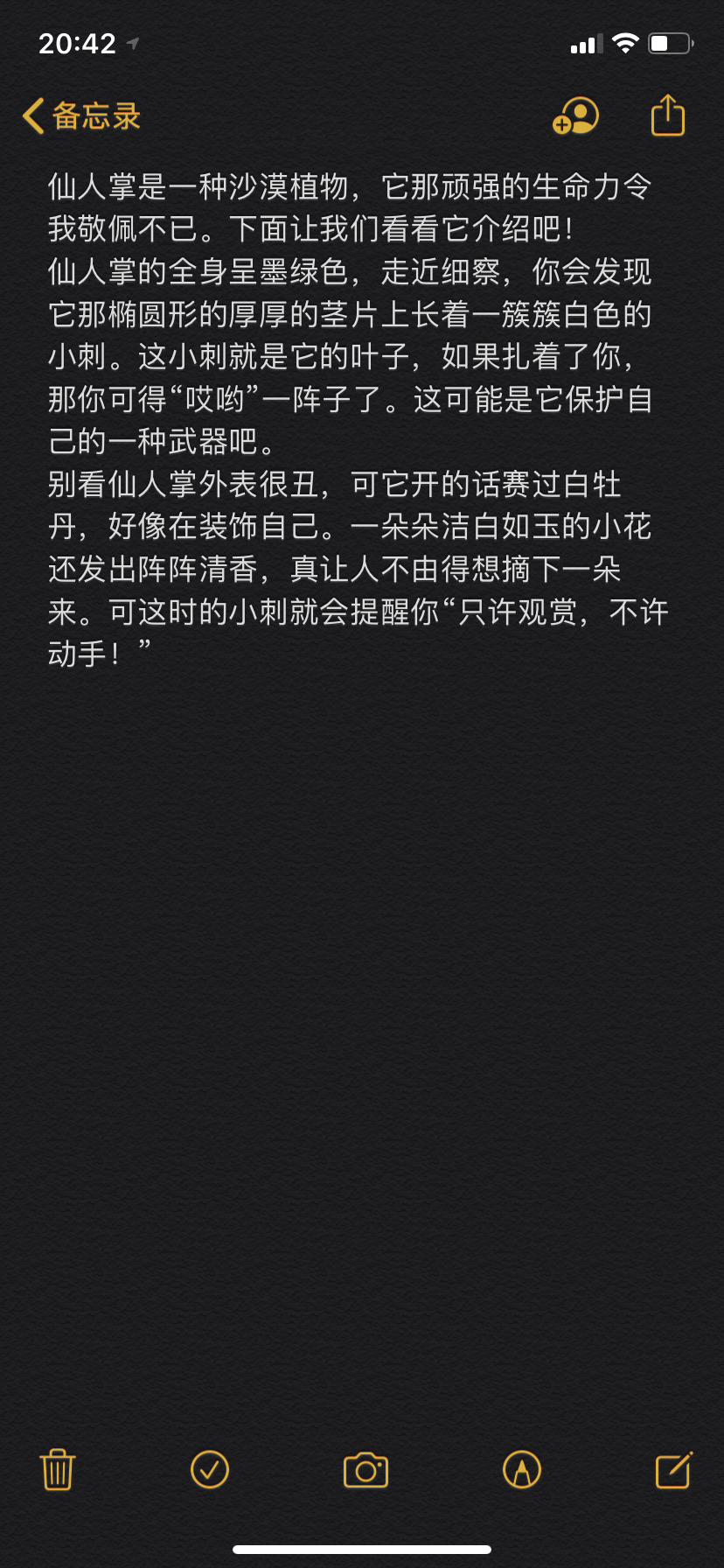Tap the note text to edit

pos(359,420)
